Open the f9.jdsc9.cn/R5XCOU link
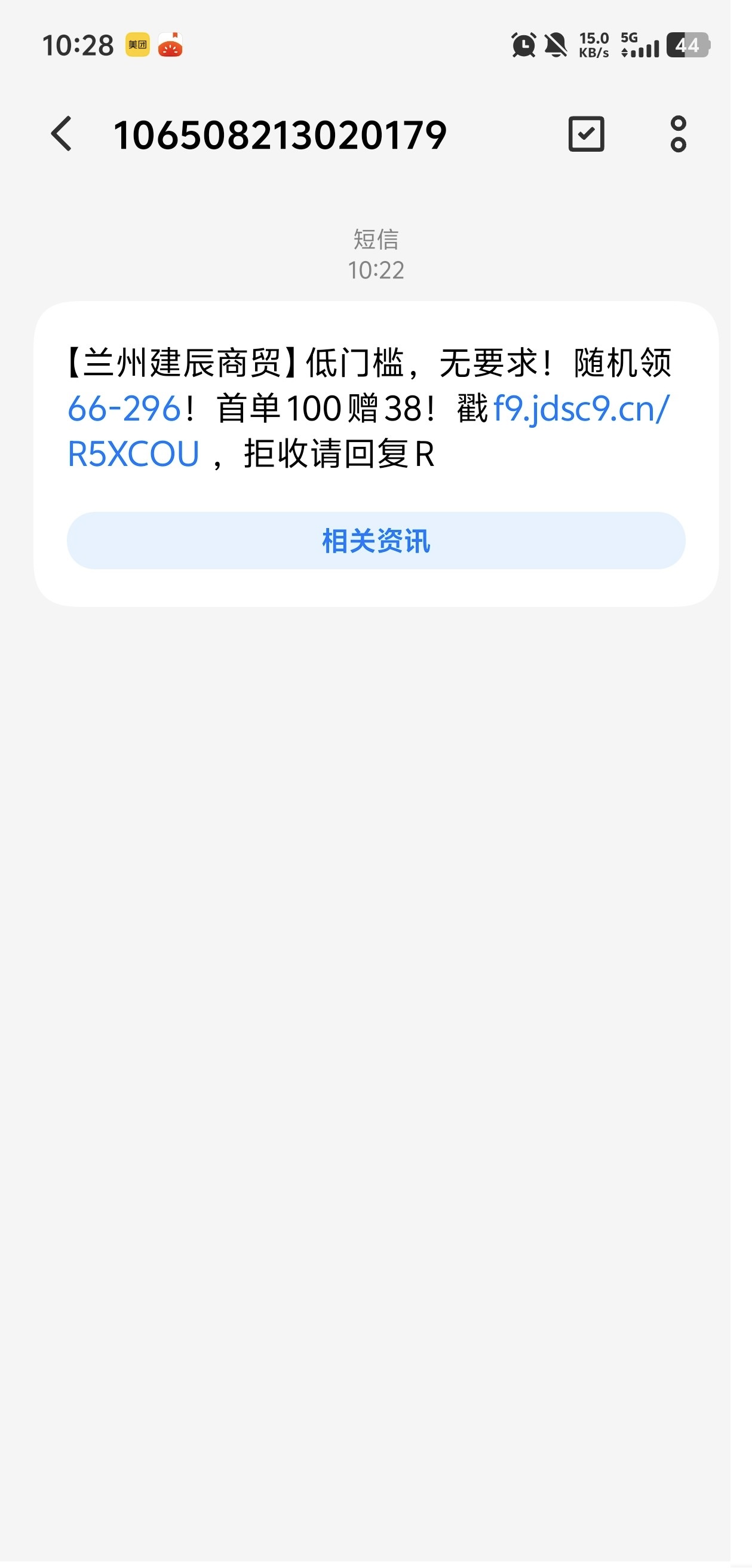The height and width of the screenshot is (1568, 752). (582, 409)
